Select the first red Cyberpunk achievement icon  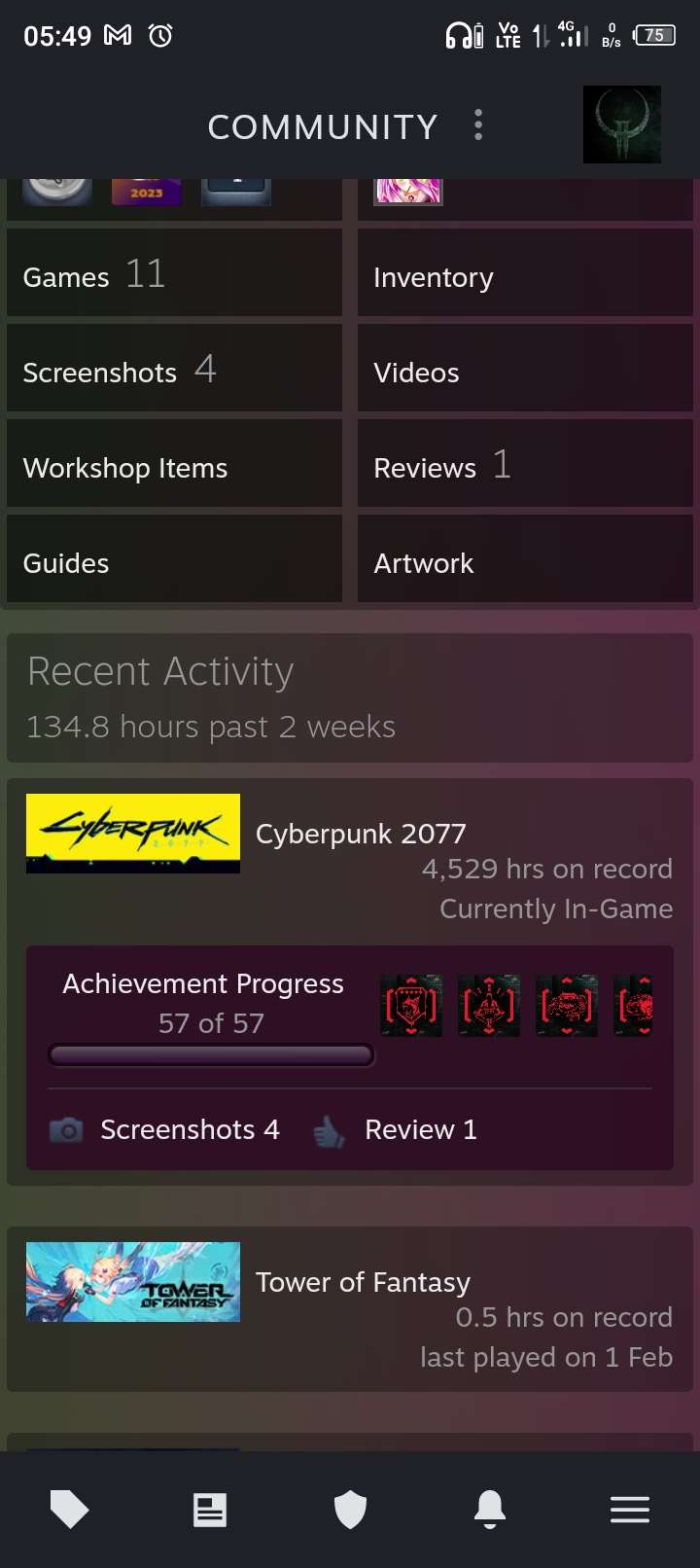point(410,1005)
